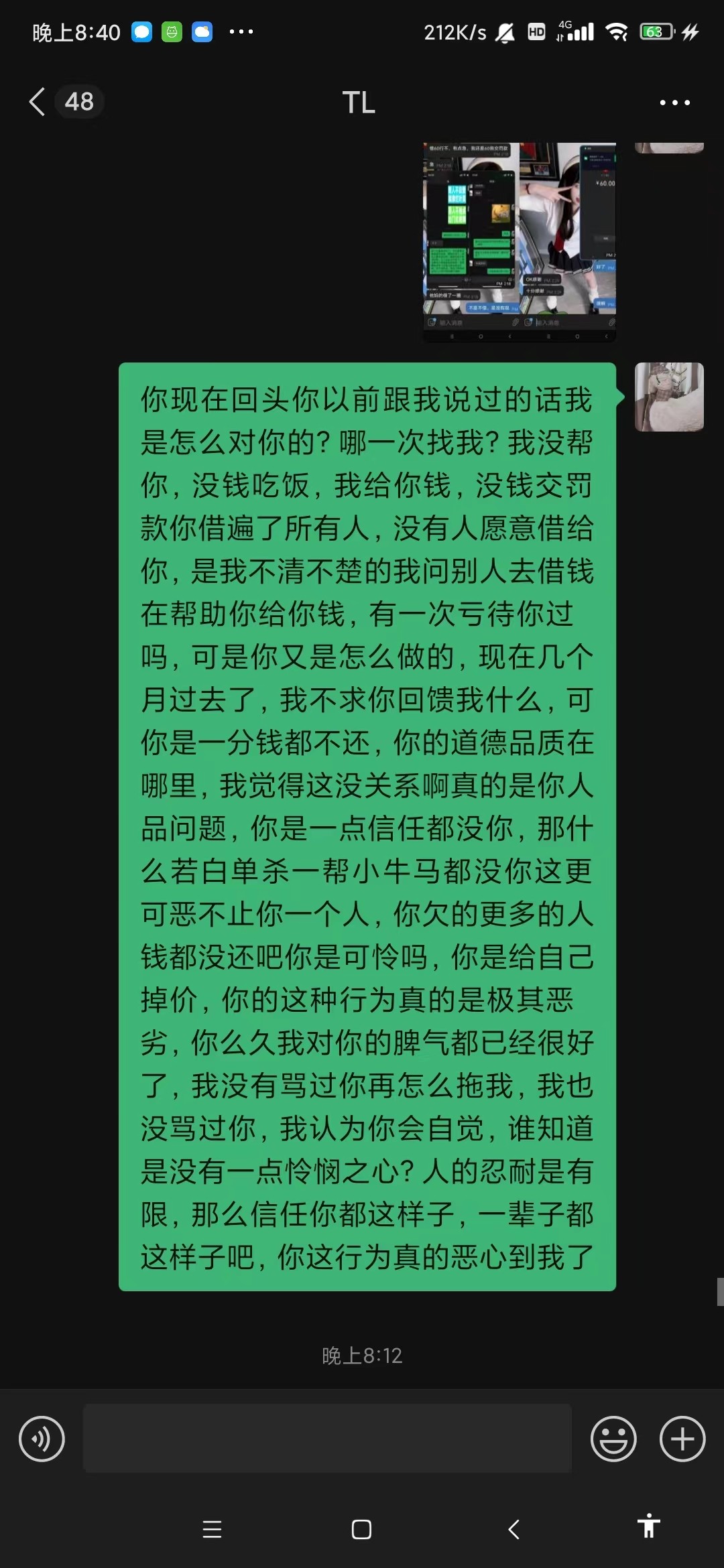Open recent apps from navigation bar

click(212, 1529)
